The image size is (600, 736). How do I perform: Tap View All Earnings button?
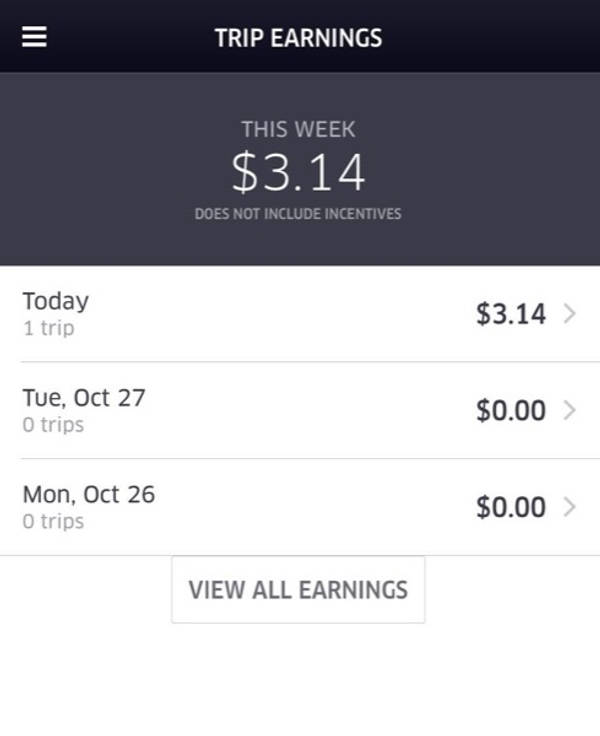298,590
